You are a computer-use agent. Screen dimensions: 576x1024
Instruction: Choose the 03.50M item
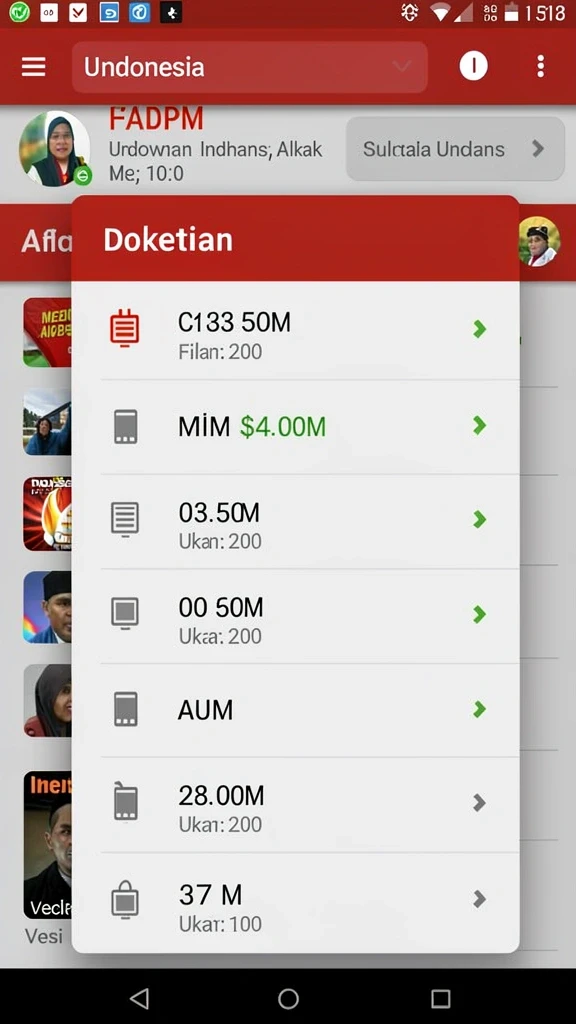click(x=296, y=521)
